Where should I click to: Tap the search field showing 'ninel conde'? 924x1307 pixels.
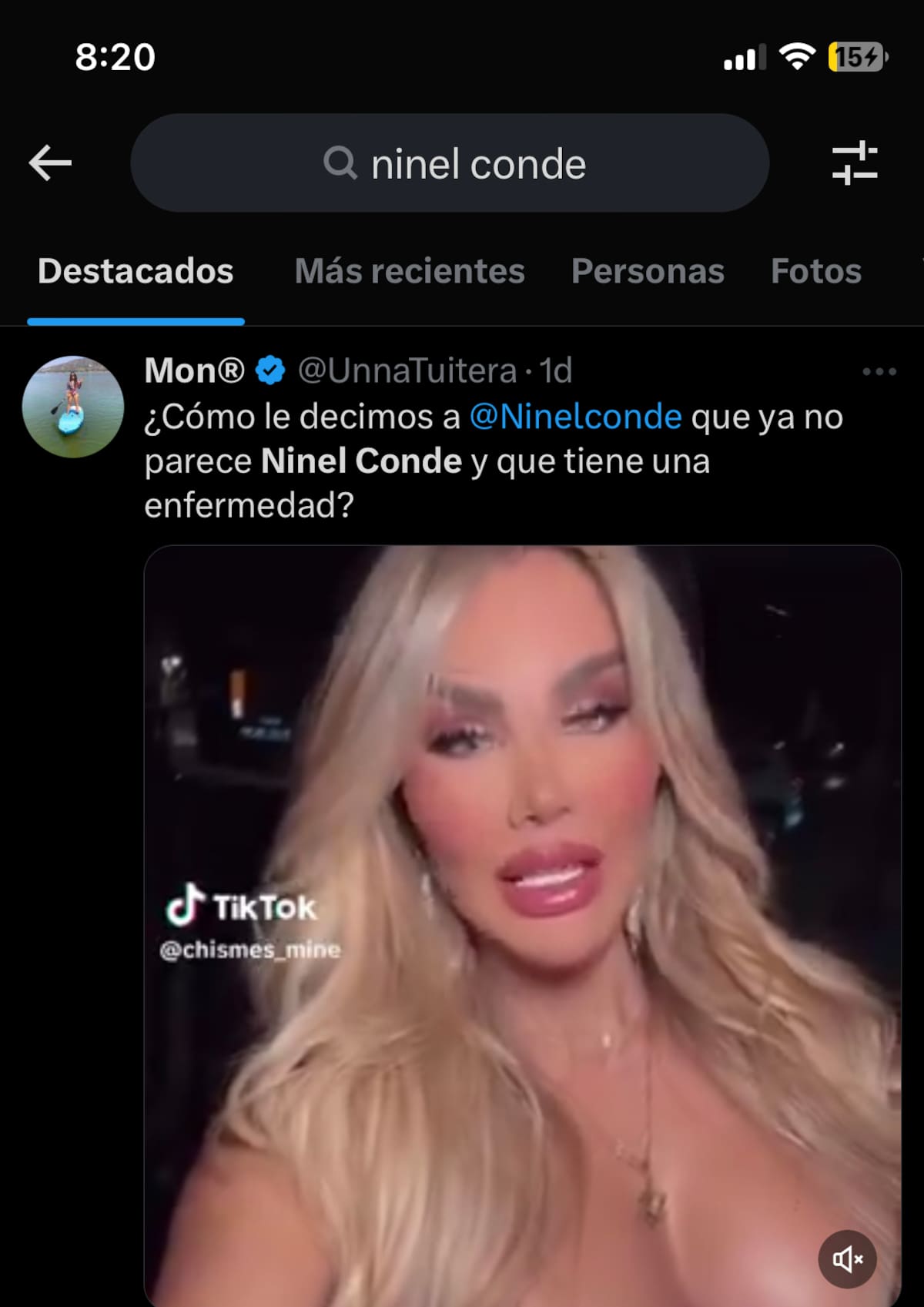[450, 163]
